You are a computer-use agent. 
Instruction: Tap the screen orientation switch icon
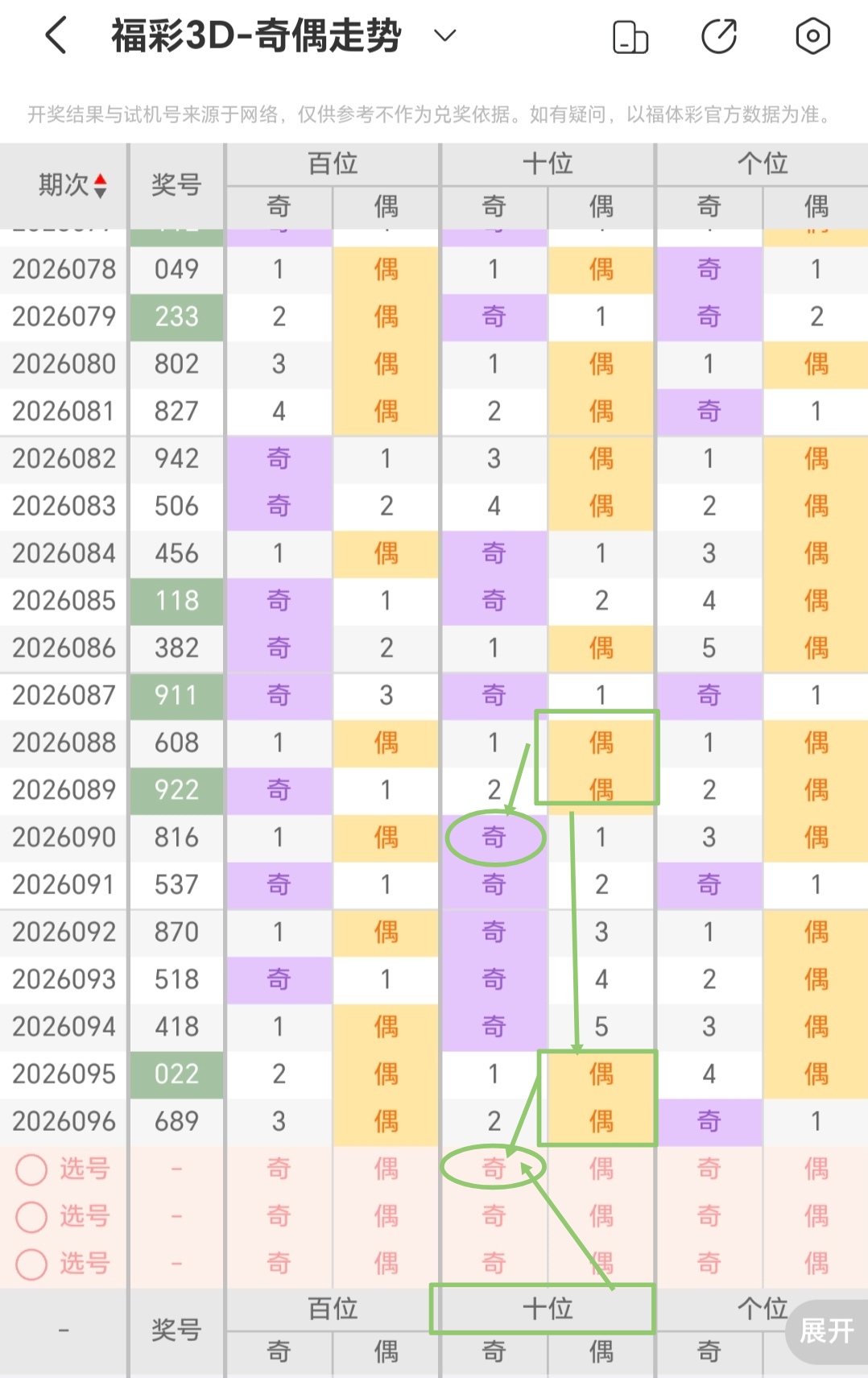click(x=630, y=37)
